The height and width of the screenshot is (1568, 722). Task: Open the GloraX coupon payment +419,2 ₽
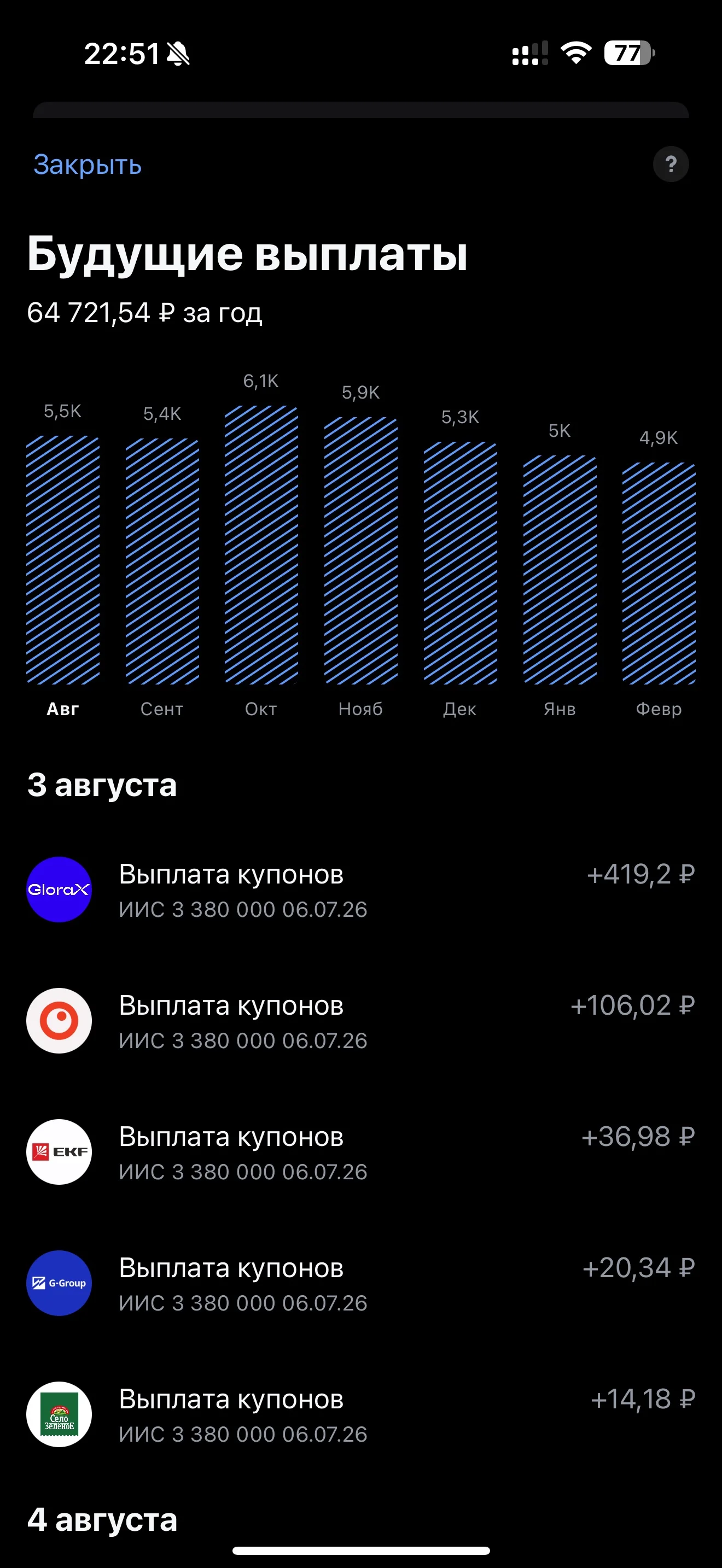tap(361, 890)
